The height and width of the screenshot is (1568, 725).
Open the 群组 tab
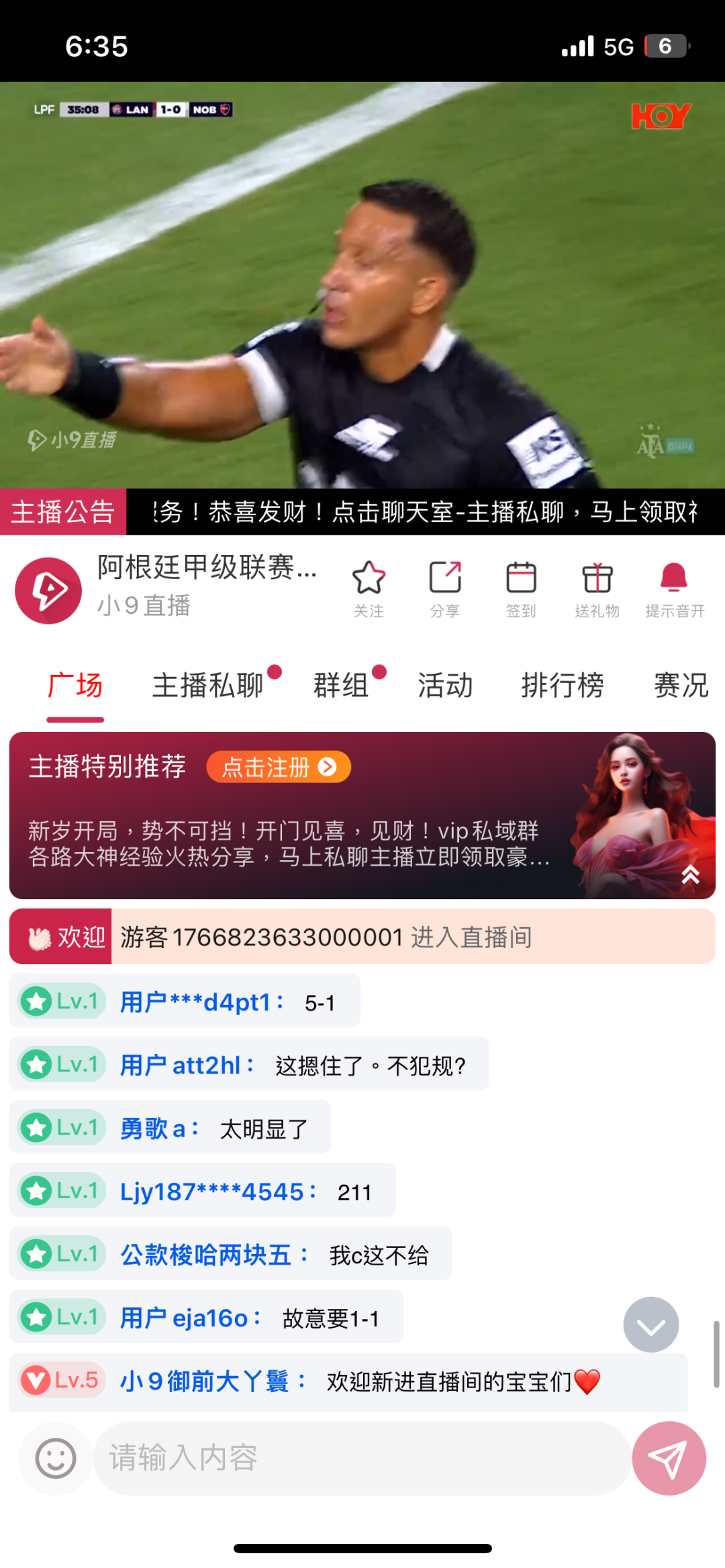pyautogui.click(x=342, y=686)
